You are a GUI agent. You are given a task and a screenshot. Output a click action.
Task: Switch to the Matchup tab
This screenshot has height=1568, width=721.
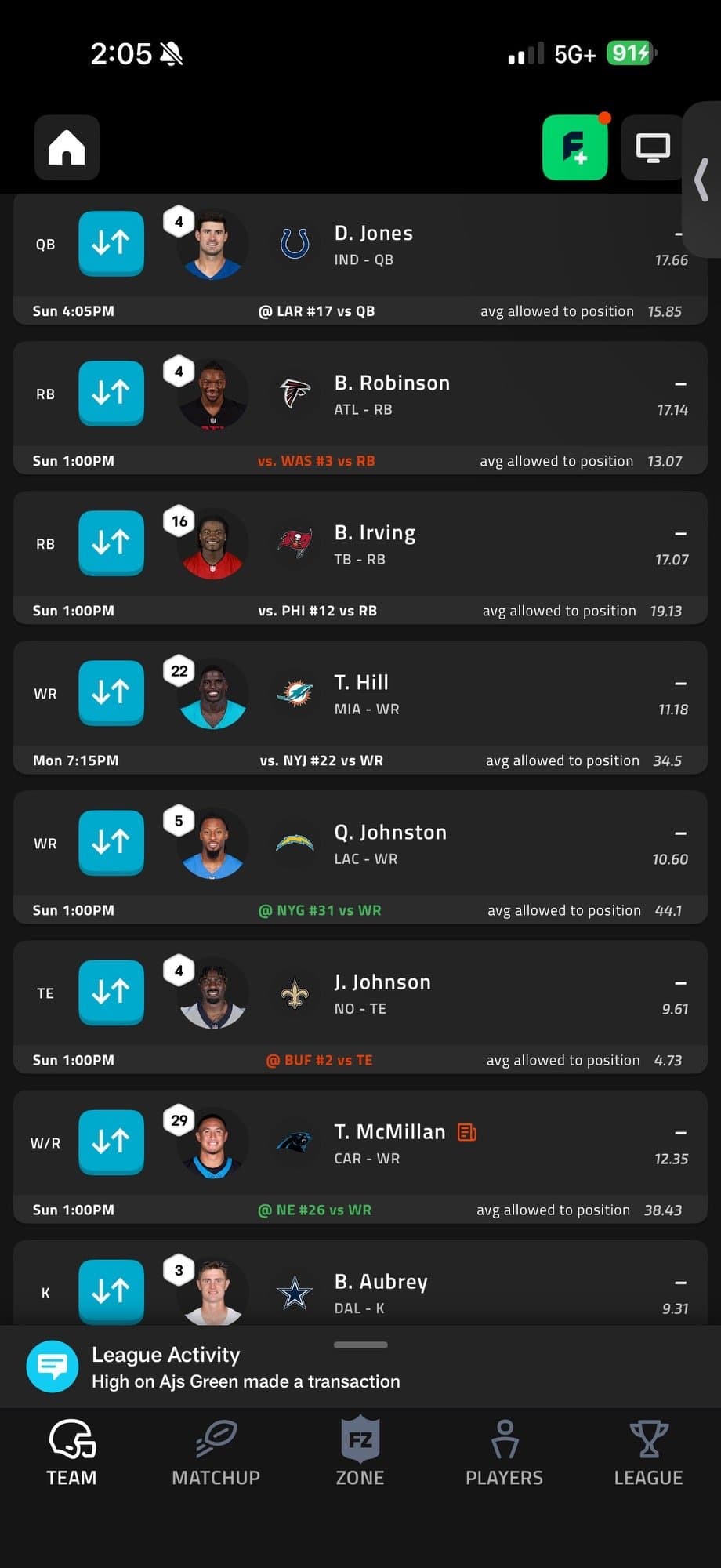click(x=216, y=1455)
